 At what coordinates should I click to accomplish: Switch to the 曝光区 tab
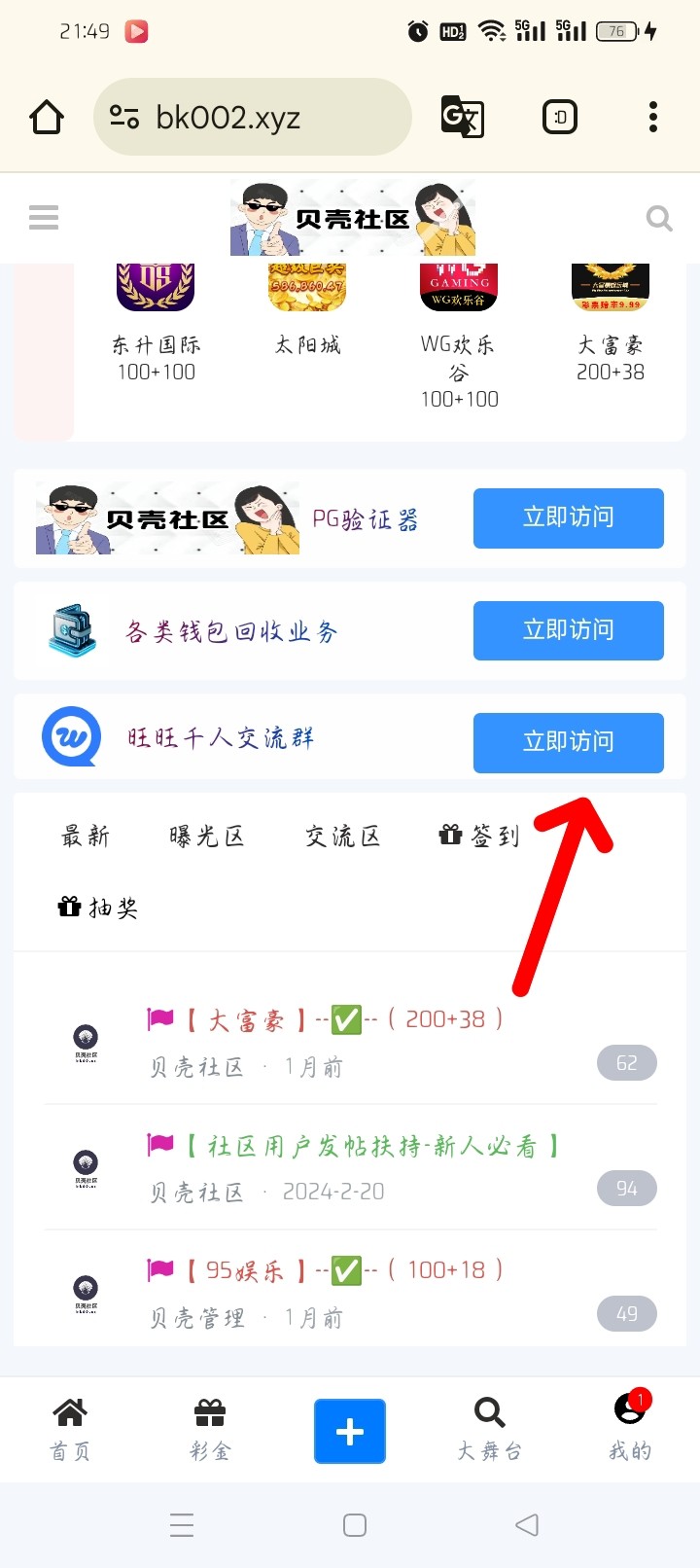click(x=206, y=837)
